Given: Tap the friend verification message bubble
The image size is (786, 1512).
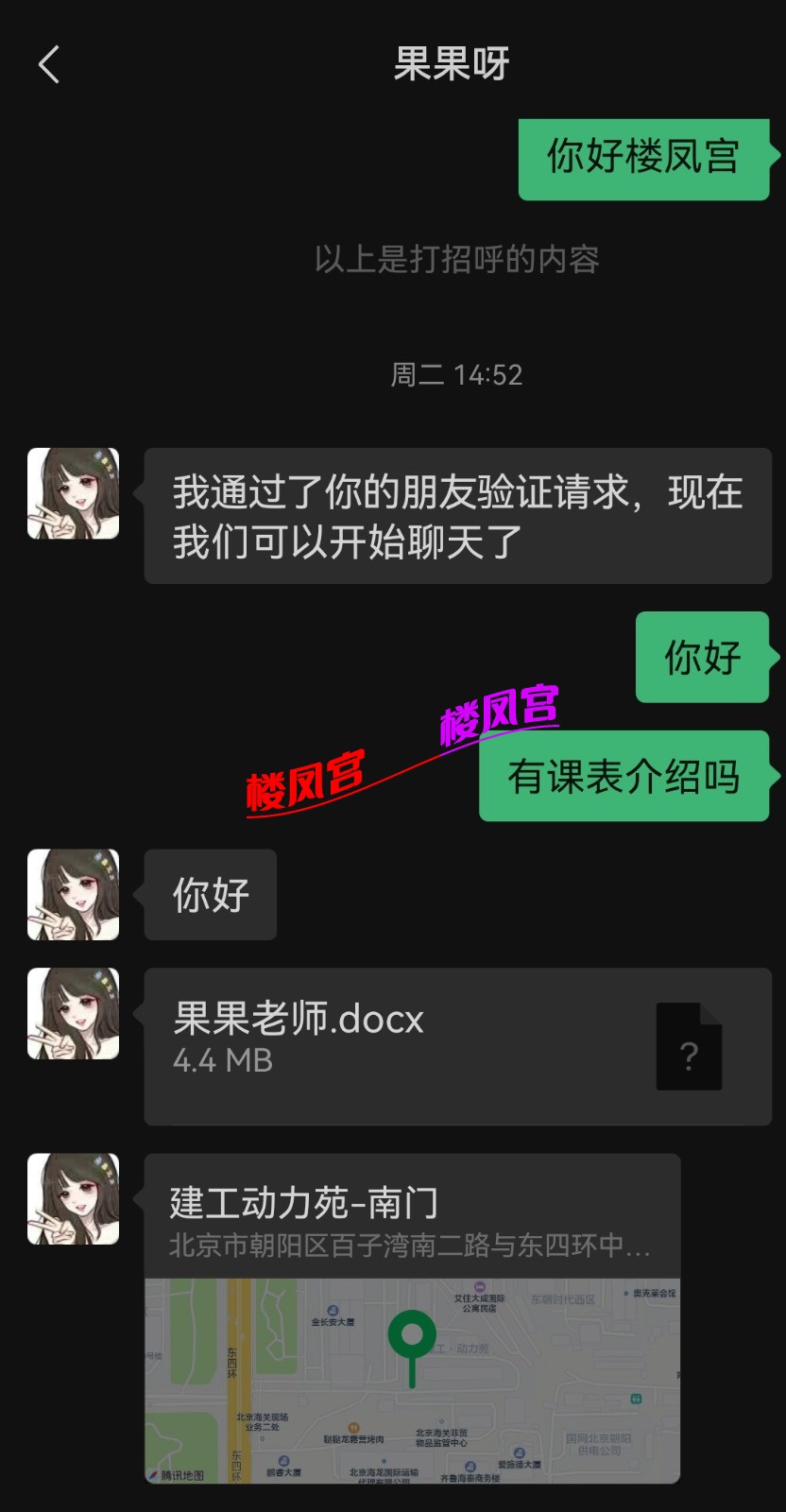Looking at the screenshot, I should 457,515.
